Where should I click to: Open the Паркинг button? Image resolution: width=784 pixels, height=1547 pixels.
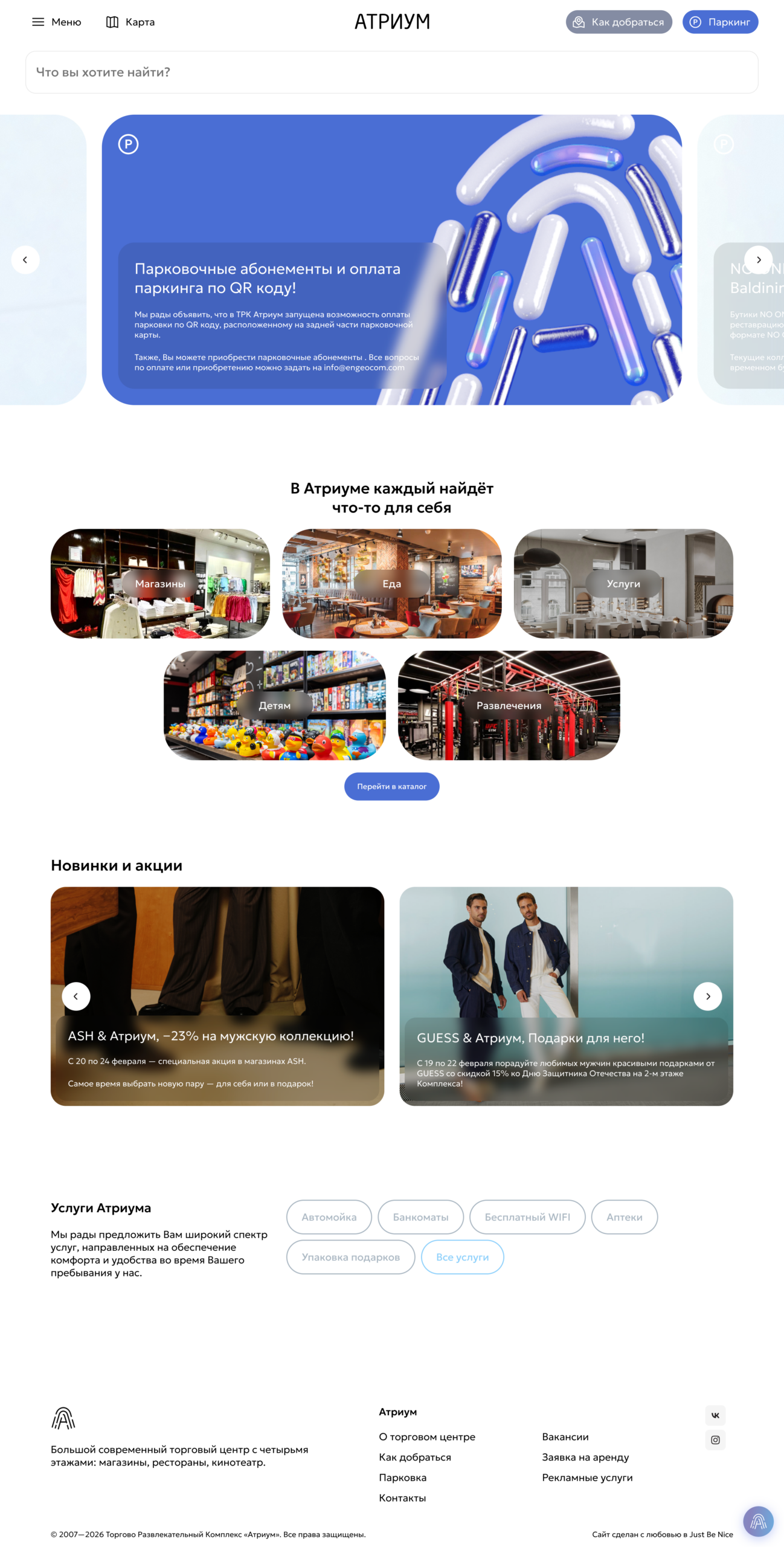pyautogui.click(x=720, y=22)
